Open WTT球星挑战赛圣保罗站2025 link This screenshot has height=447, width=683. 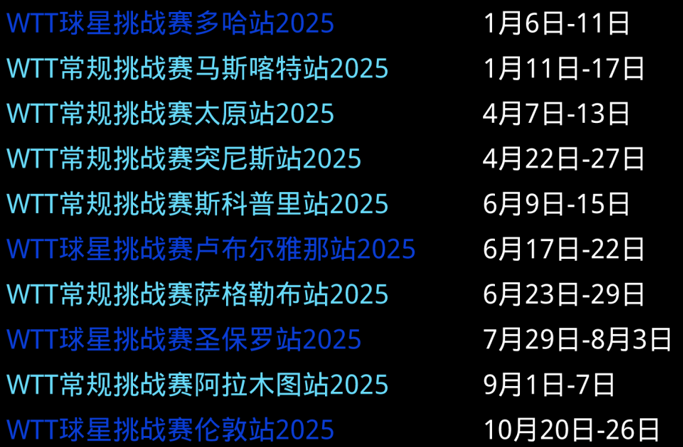tap(184, 339)
